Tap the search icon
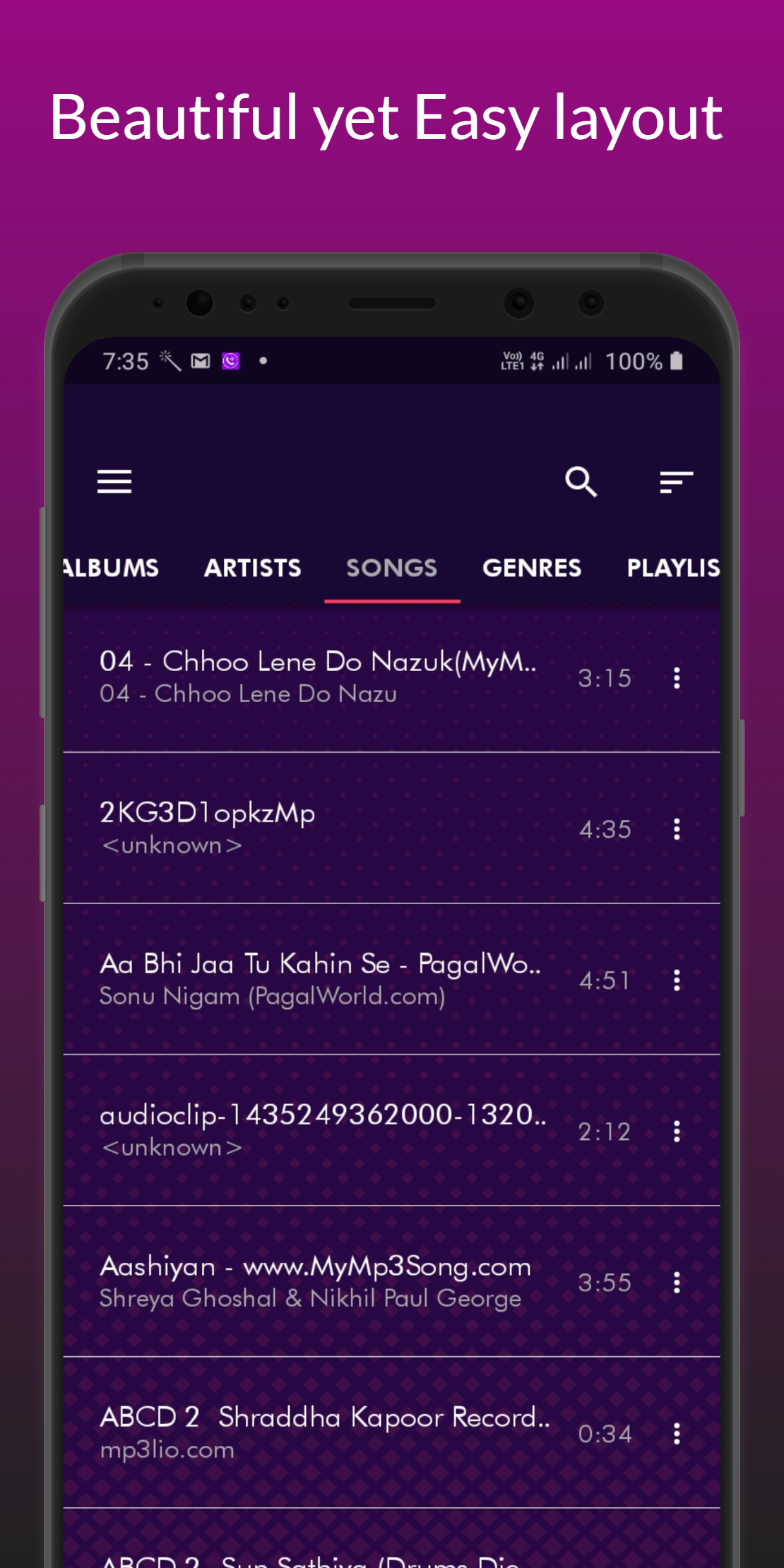 tap(581, 481)
